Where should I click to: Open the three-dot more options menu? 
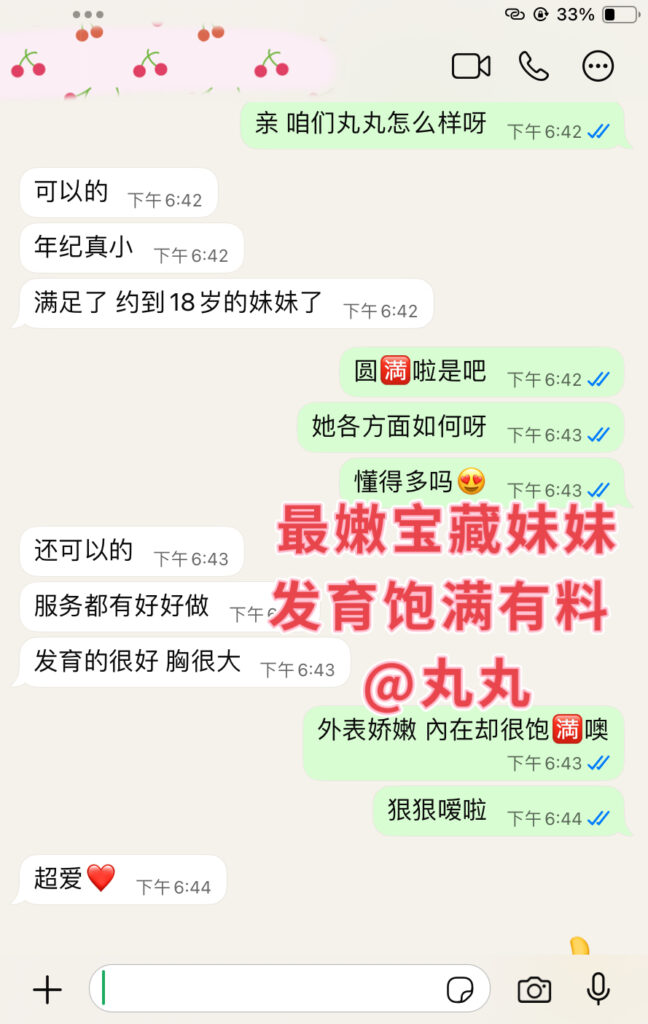[598, 66]
